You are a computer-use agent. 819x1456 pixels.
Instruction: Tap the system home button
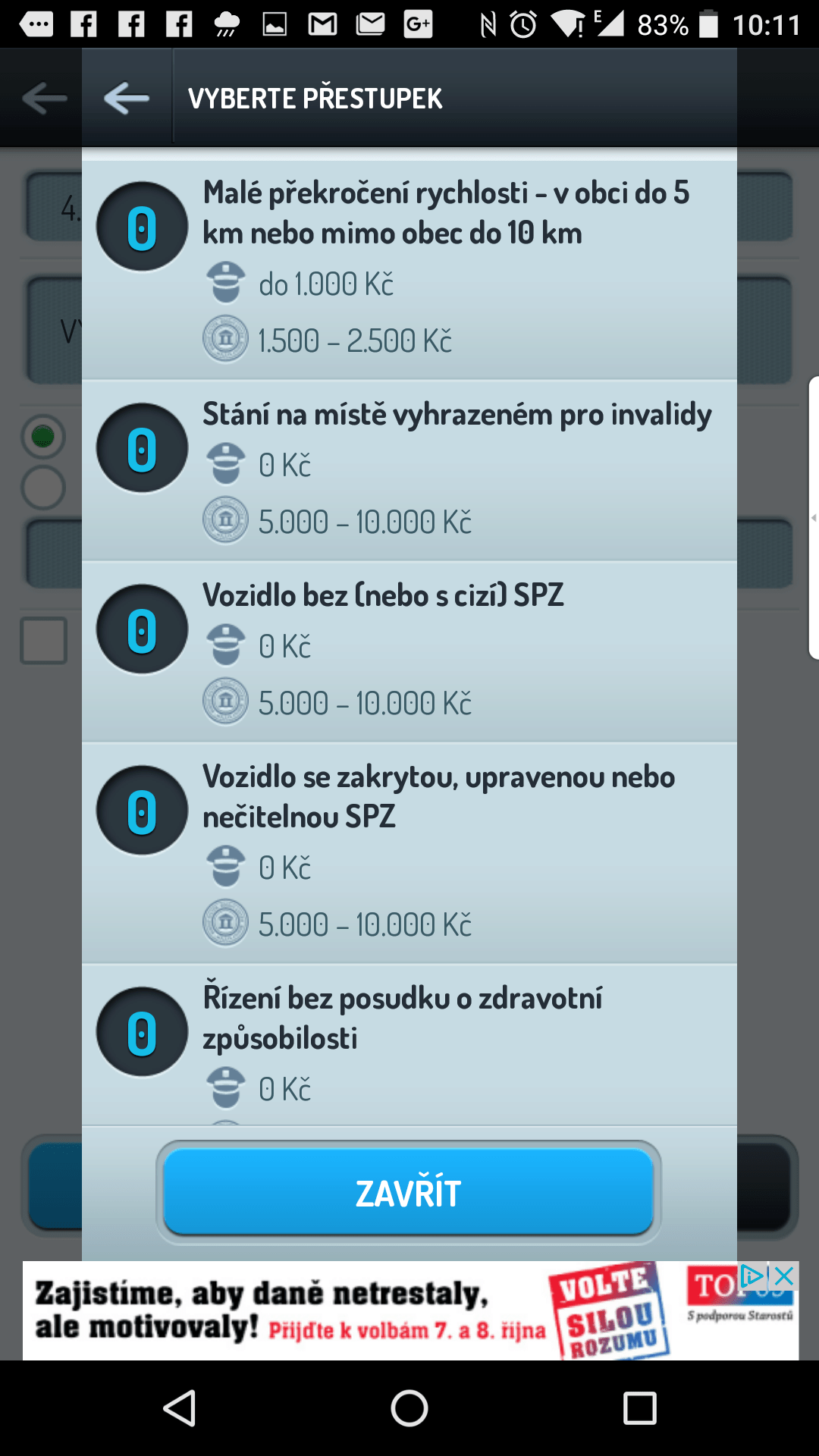pos(409,1409)
